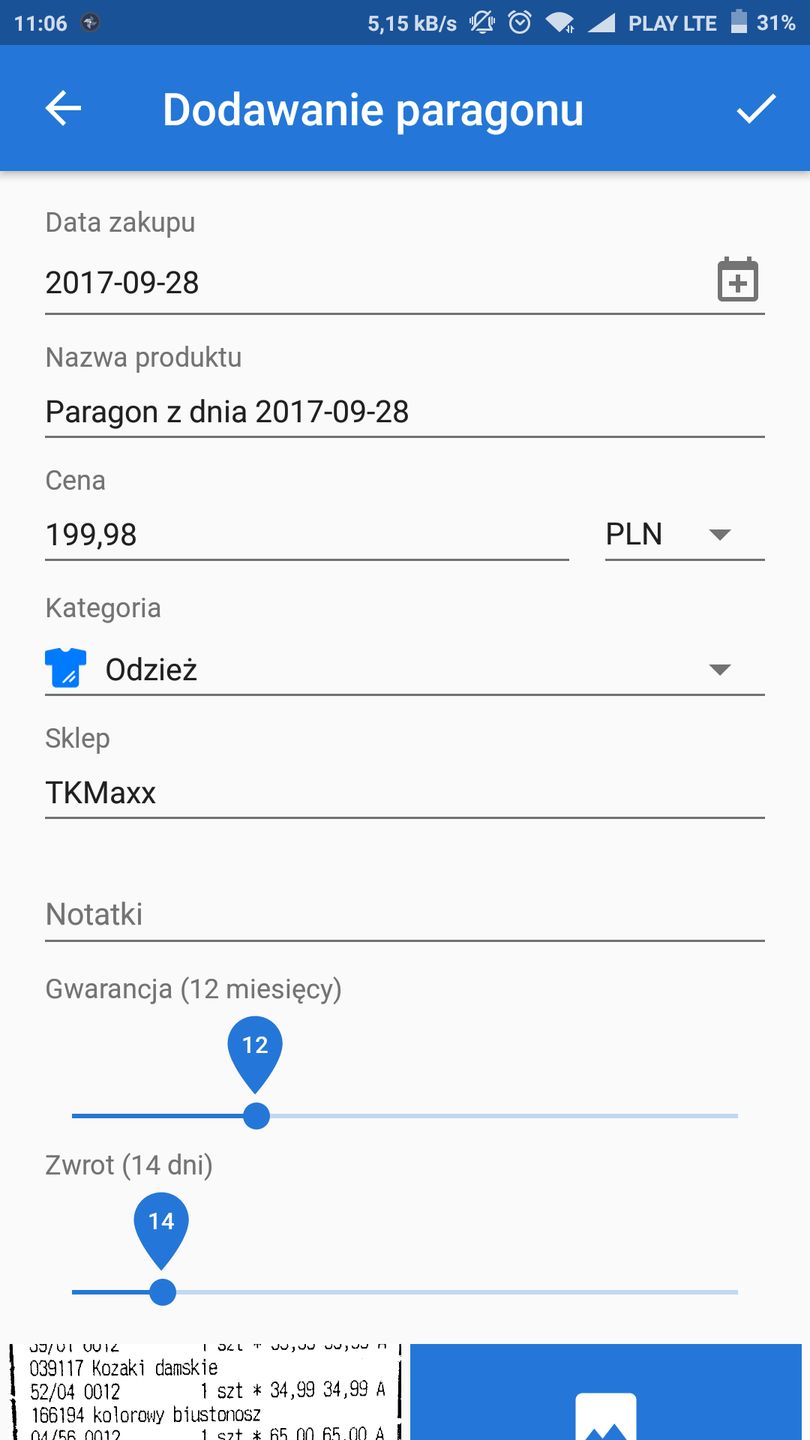Expand the Kategoria dropdown showing Odzież
810x1440 pixels.
pyautogui.click(x=404, y=669)
